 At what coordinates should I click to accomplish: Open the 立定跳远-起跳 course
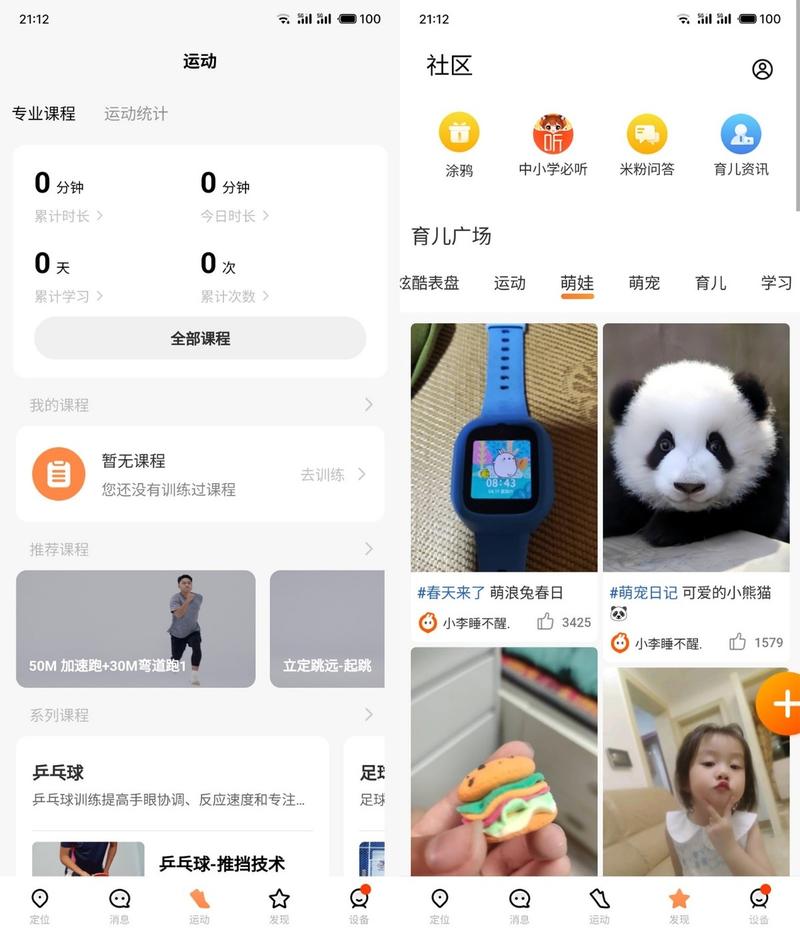327,628
